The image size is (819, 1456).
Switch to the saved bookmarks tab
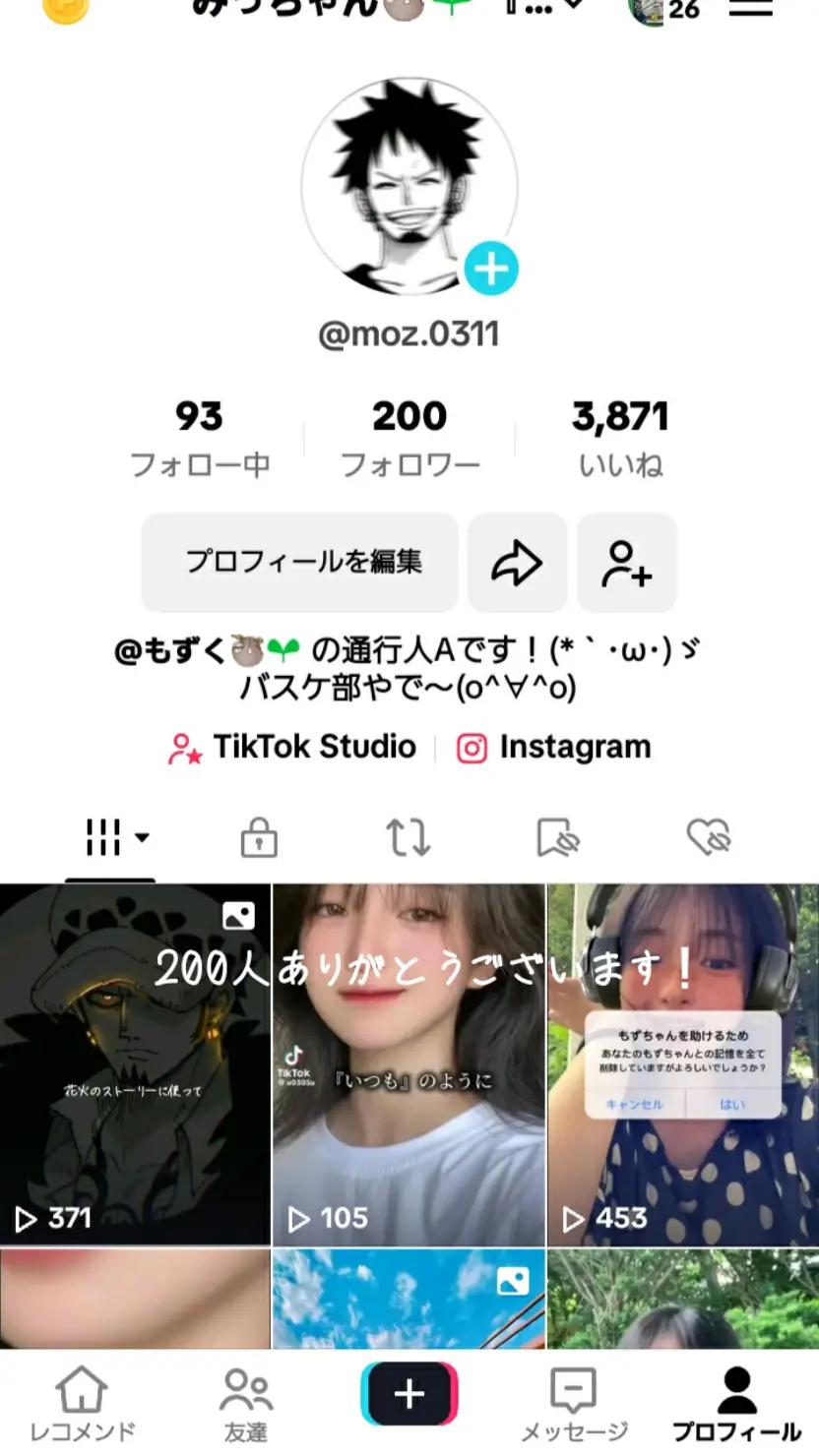[558, 838]
